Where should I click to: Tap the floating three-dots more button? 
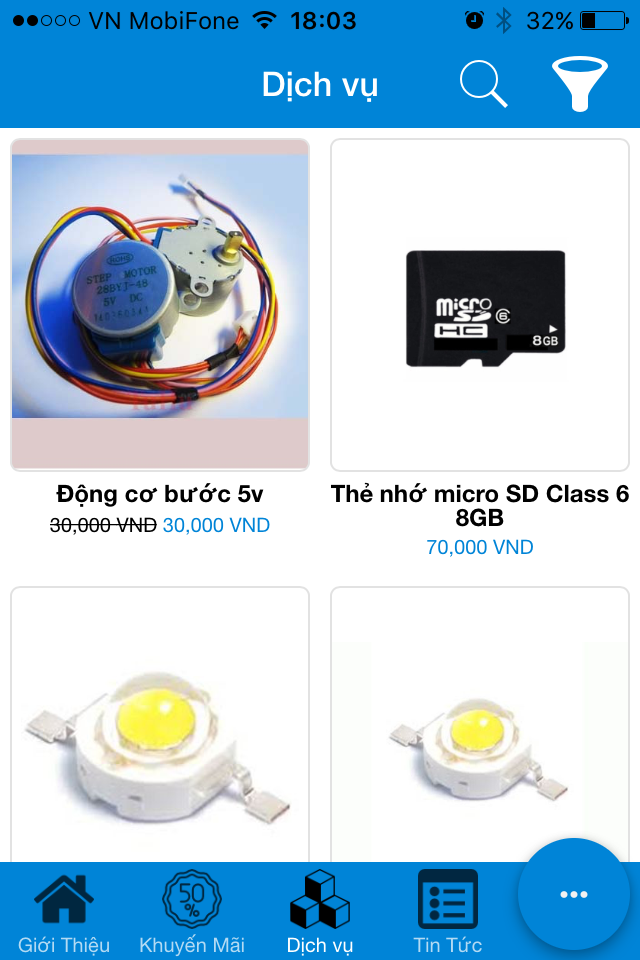574,894
